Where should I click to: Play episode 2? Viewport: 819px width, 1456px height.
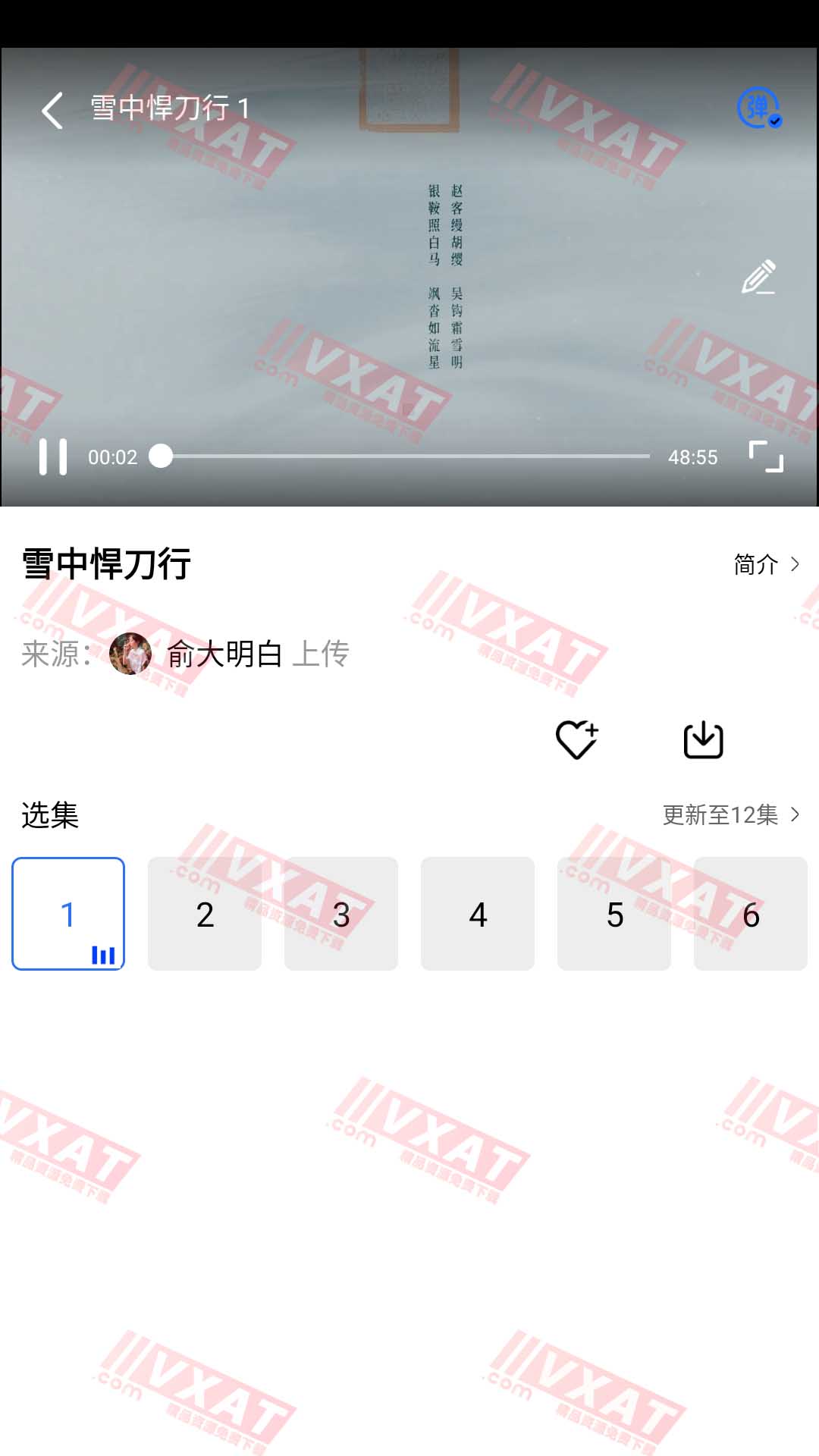click(205, 914)
